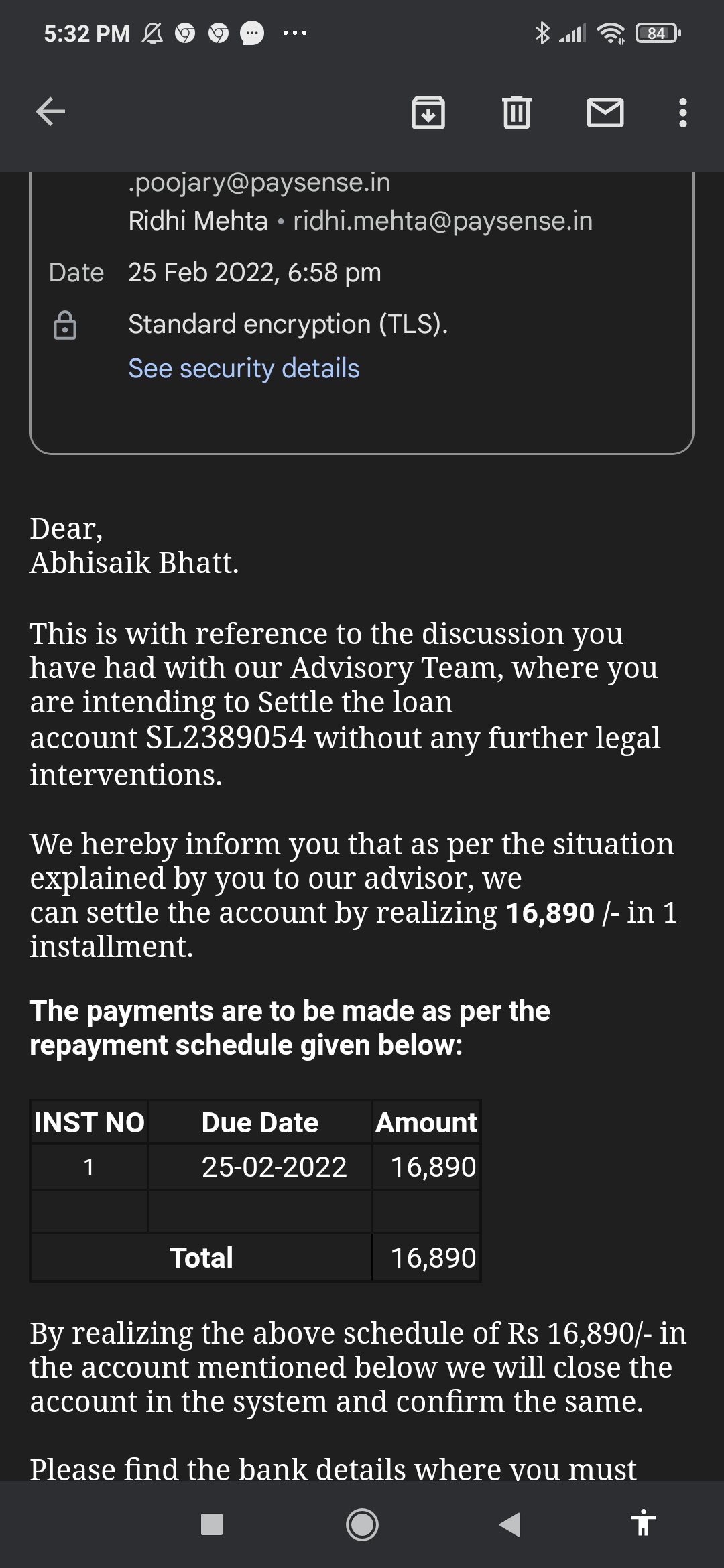Open recent apps from navigation bar
724x1568 pixels.
[212, 1524]
